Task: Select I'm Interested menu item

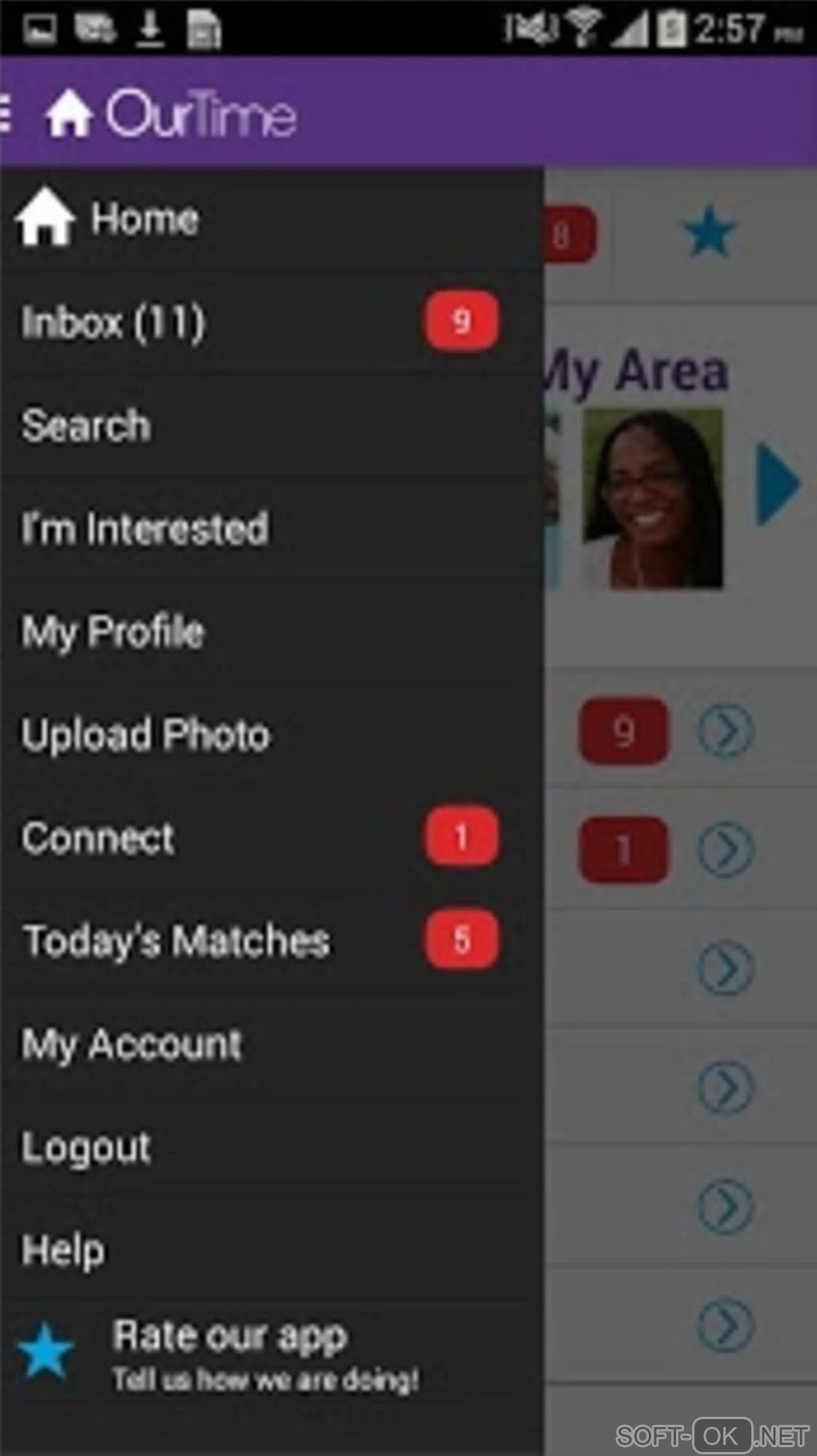Action: click(x=145, y=529)
